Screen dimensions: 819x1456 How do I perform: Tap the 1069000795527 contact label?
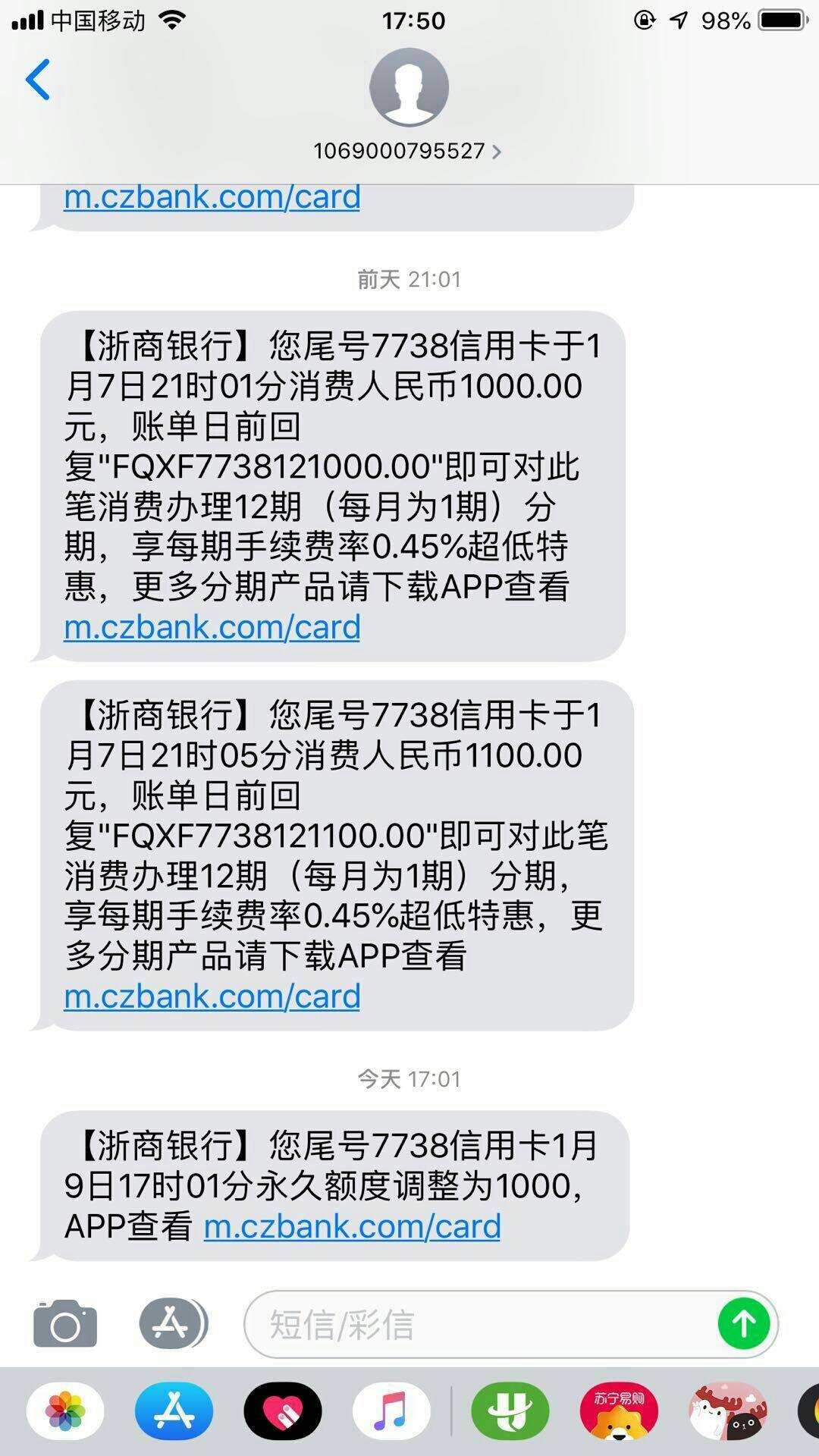click(x=400, y=151)
